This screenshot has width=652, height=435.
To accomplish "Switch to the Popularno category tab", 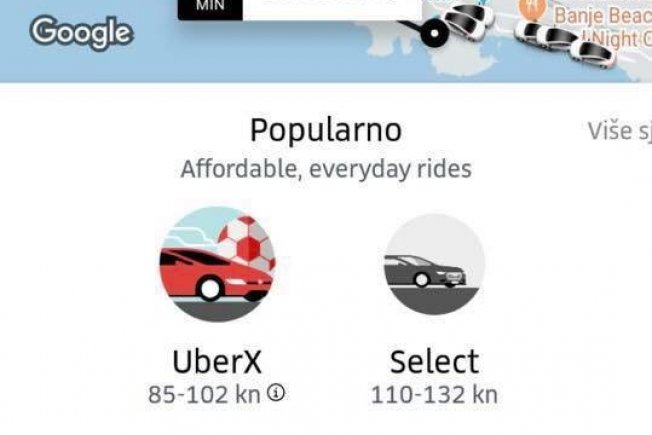I will point(325,130).
